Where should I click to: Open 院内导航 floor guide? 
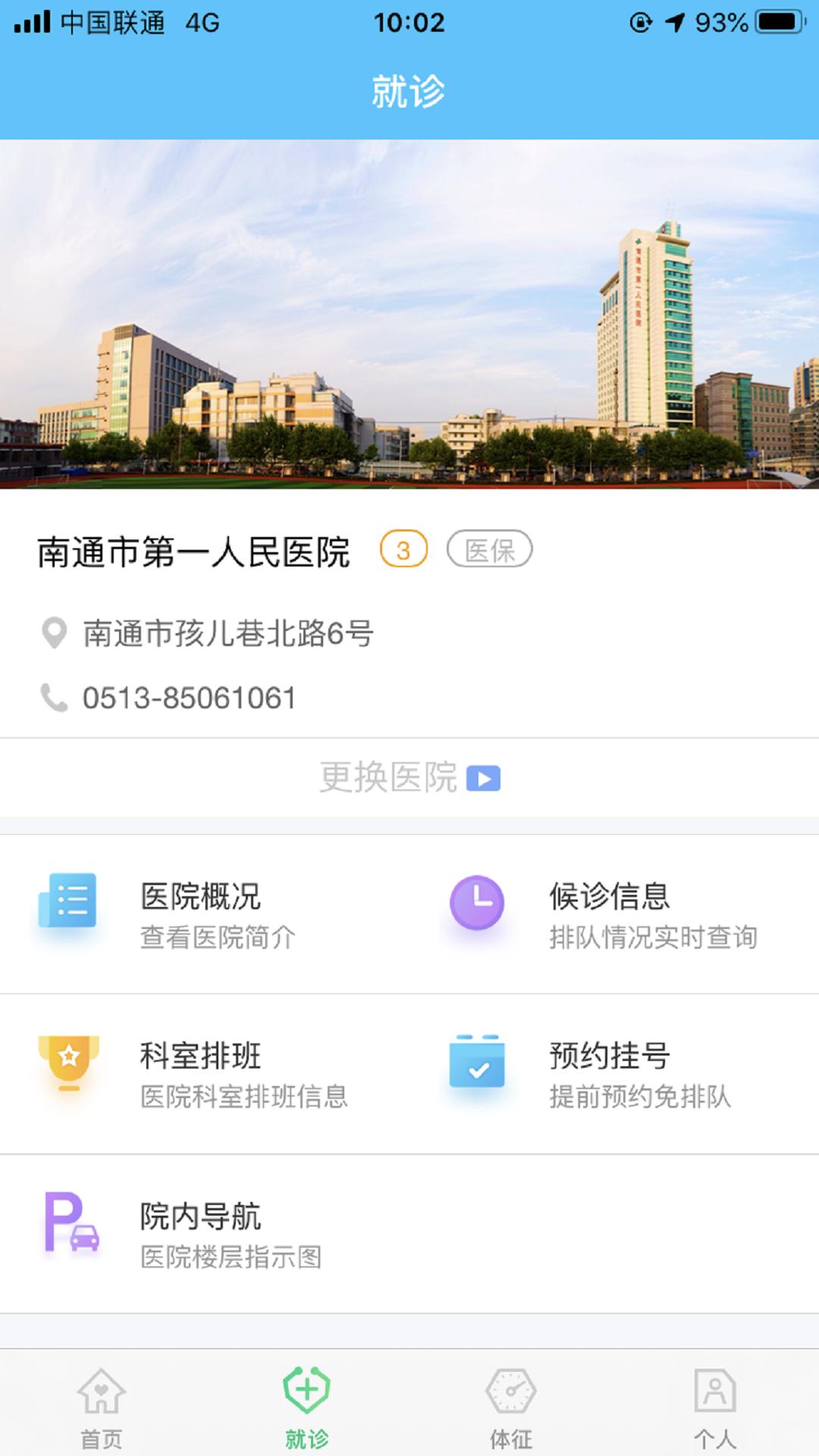pyautogui.click(x=201, y=1234)
